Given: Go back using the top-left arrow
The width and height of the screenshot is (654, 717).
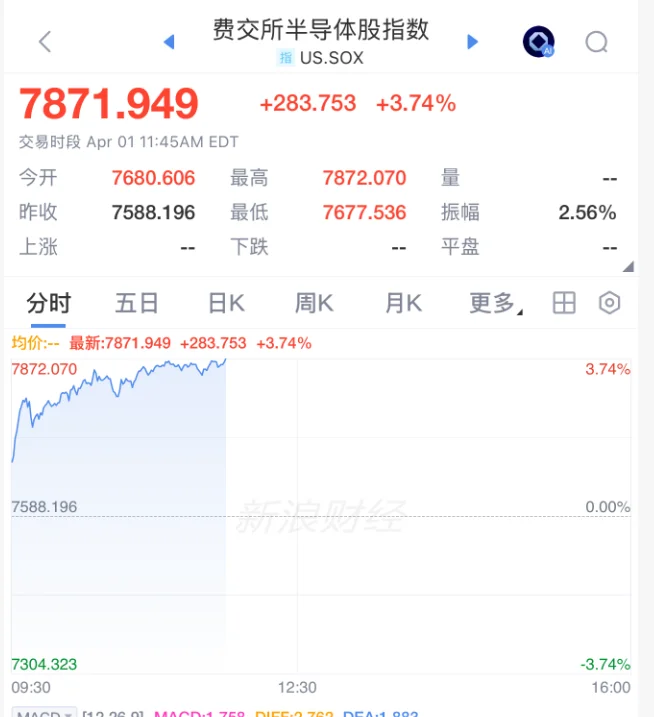Looking at the screenshot, I should (x=45, y=42).
